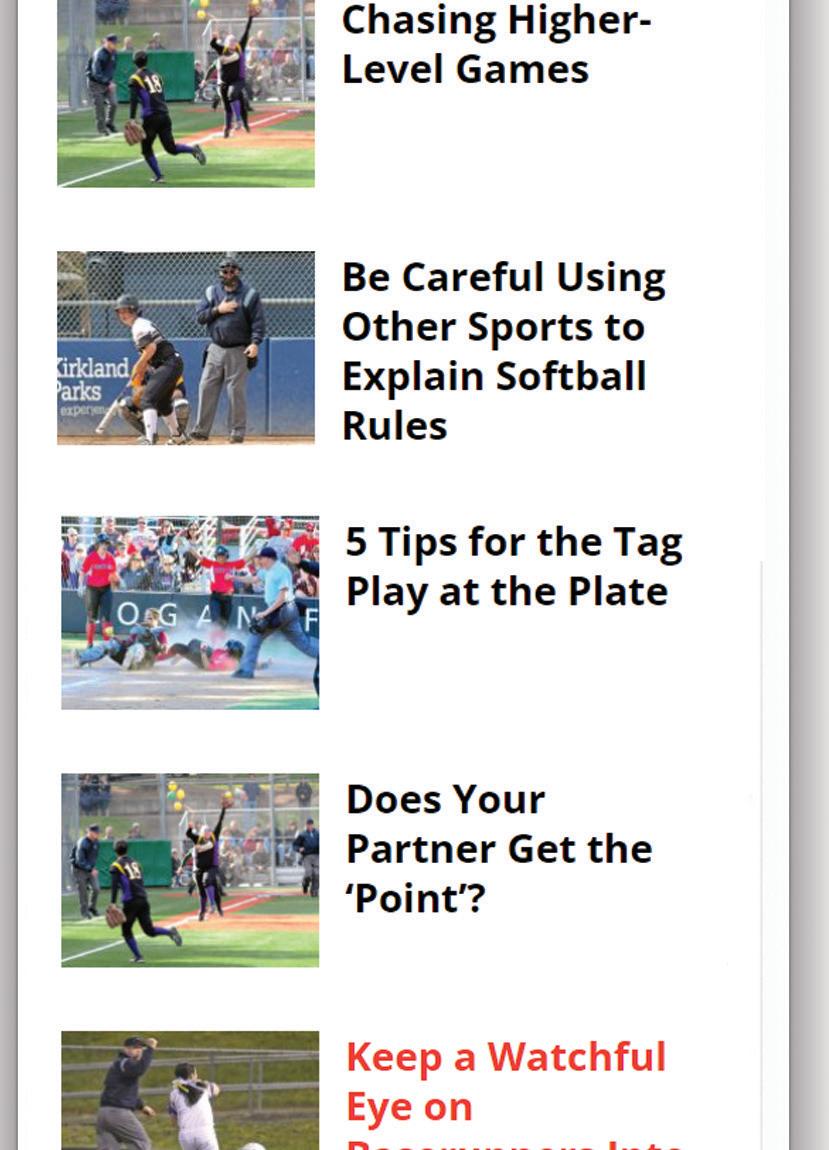Open the thumbnail for the tag play article
Viewport: 829px width, 1150px height.
pyautogui.click(x=190, y=612)
